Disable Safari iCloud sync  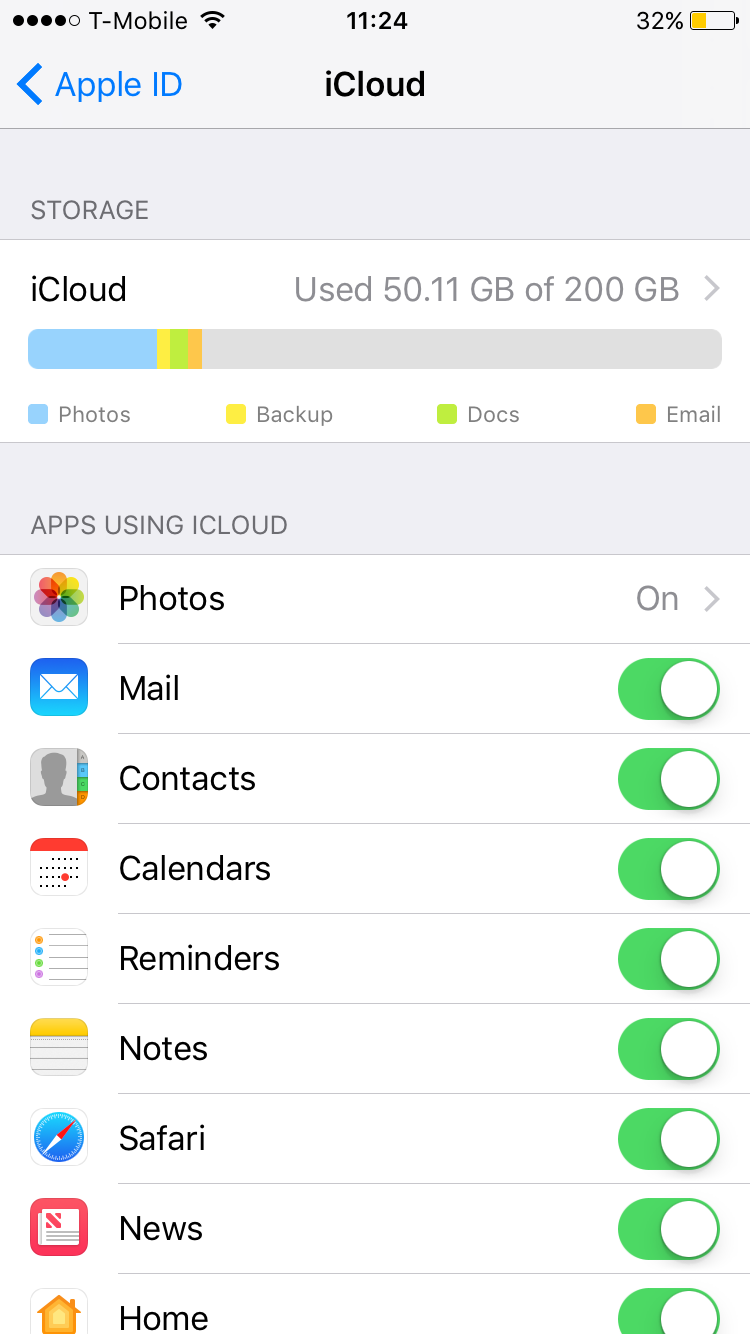668,1139
